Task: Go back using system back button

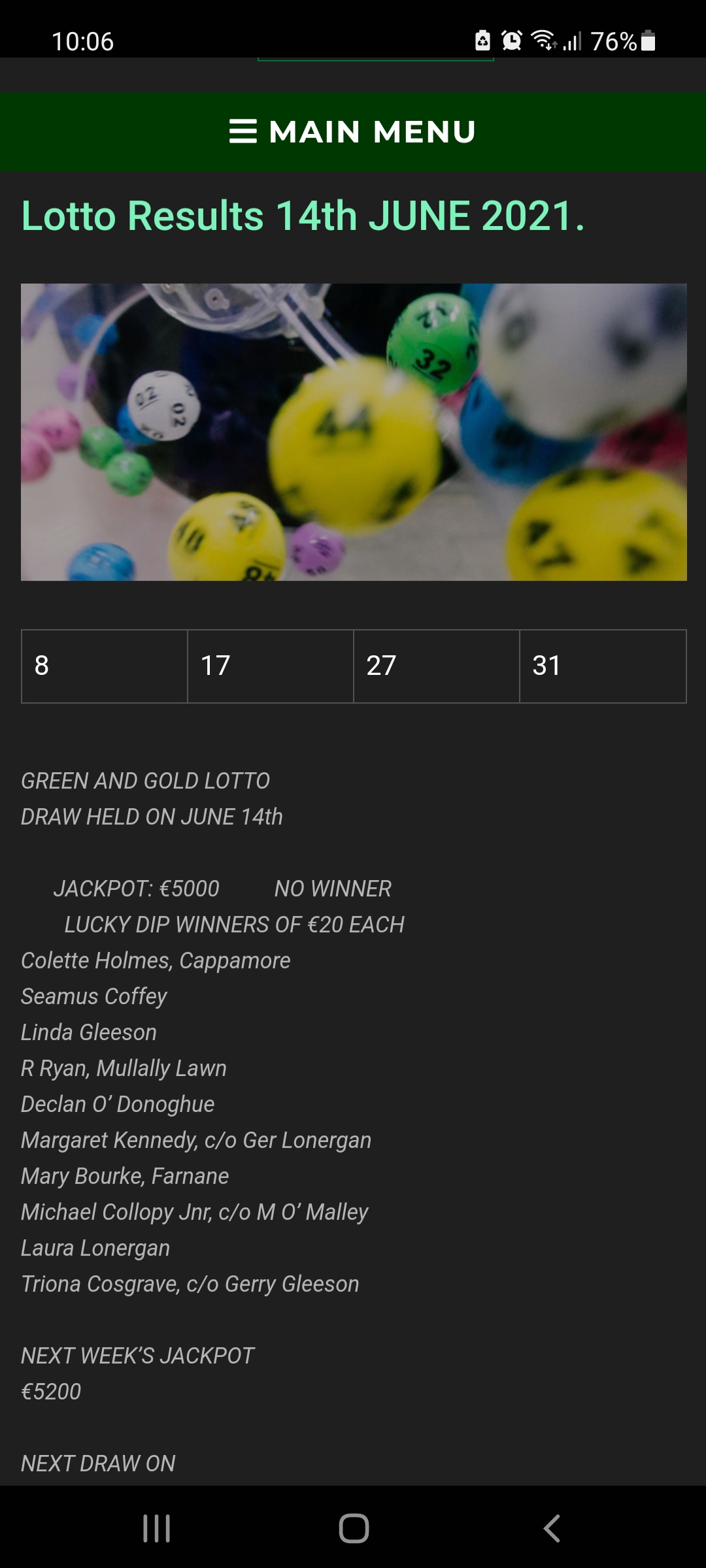Action: tap(551, 1528)
